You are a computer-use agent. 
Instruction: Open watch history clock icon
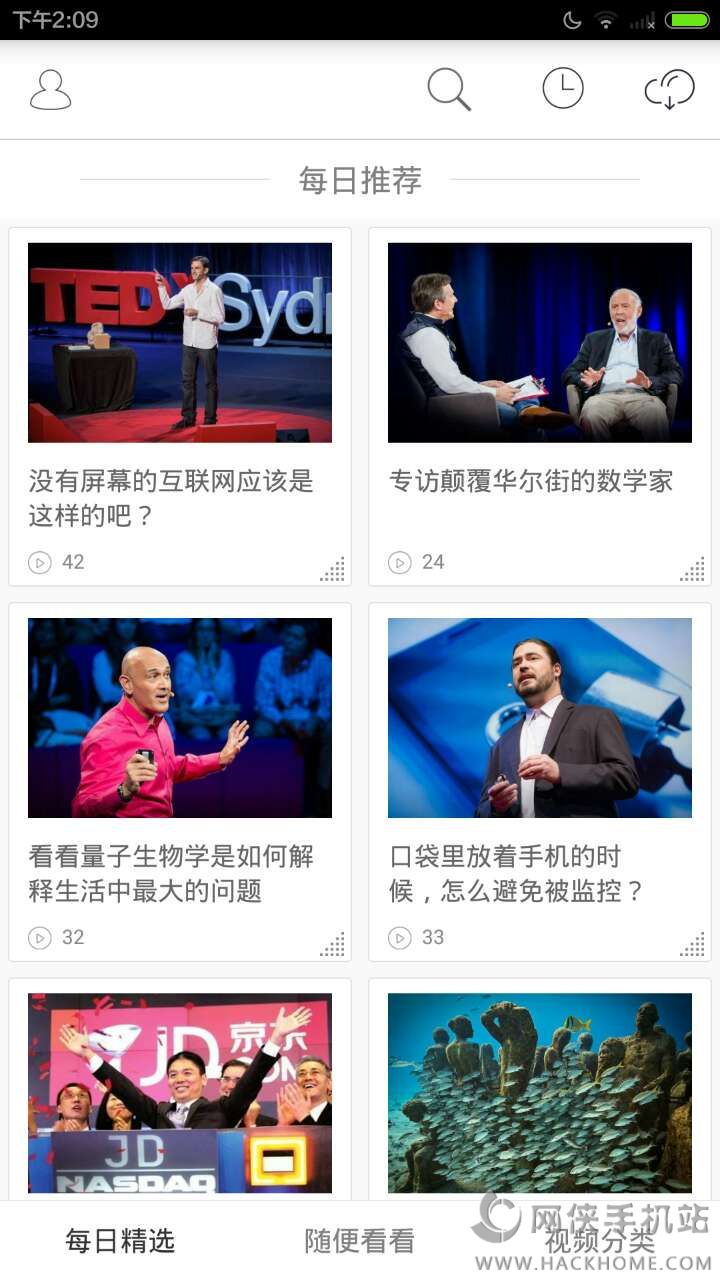tap(563, 89)
